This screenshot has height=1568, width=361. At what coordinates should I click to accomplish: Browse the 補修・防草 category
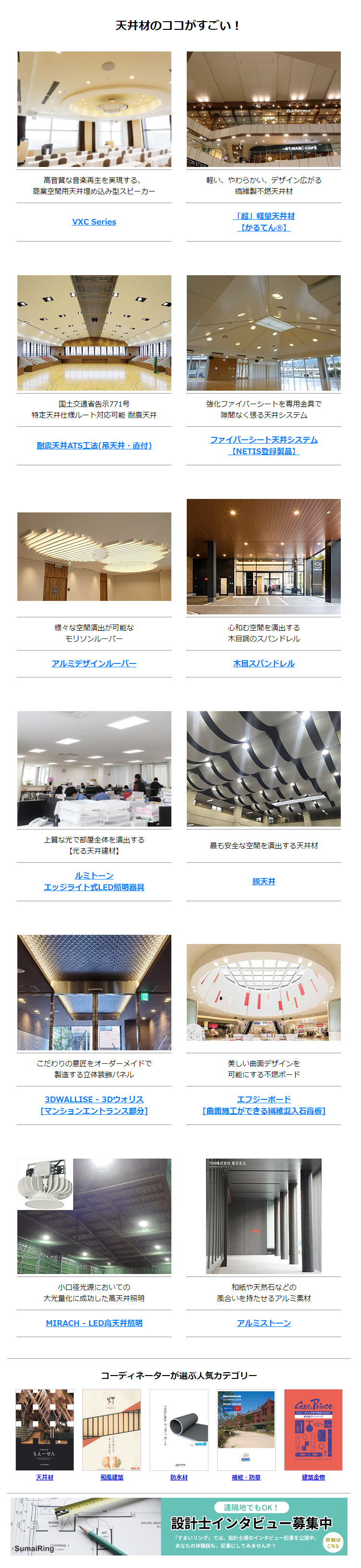coord(246,1477)
